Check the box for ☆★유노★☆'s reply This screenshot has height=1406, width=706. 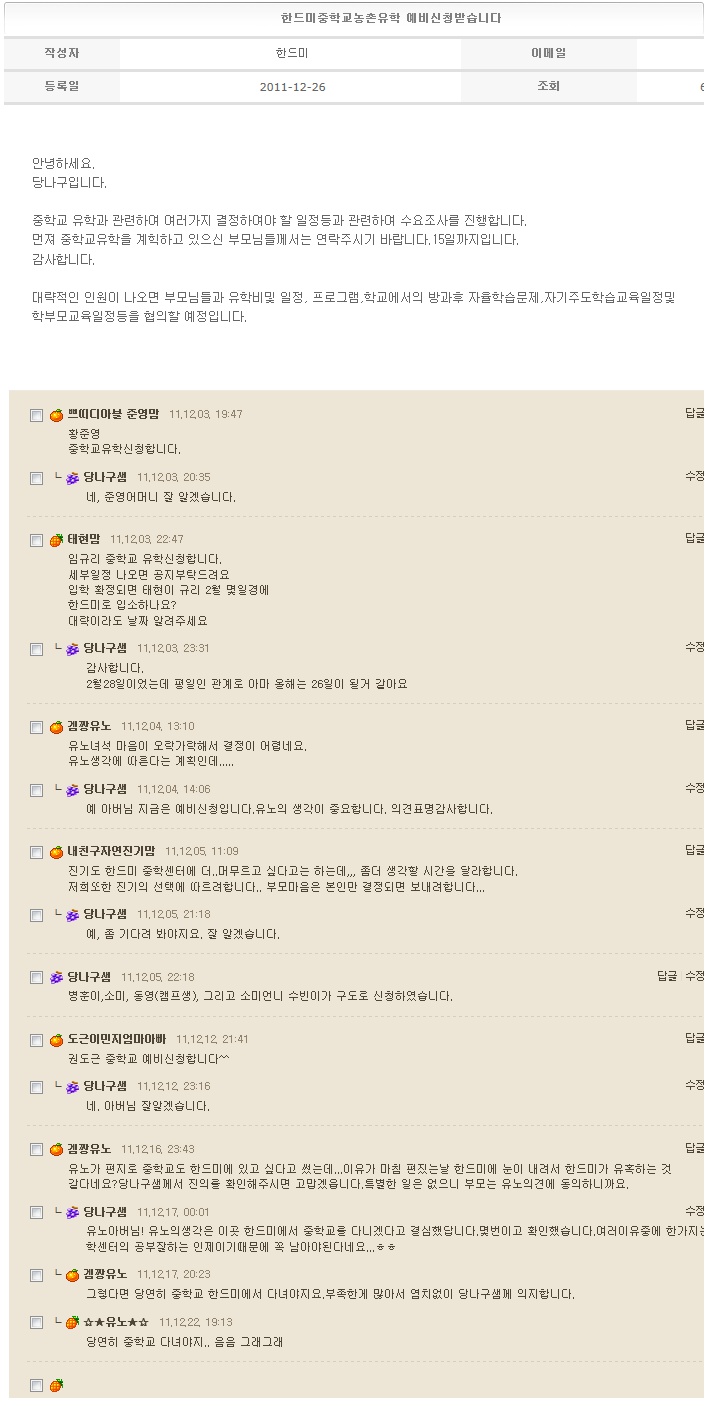pyautogui.click(x=37, y=1322)
